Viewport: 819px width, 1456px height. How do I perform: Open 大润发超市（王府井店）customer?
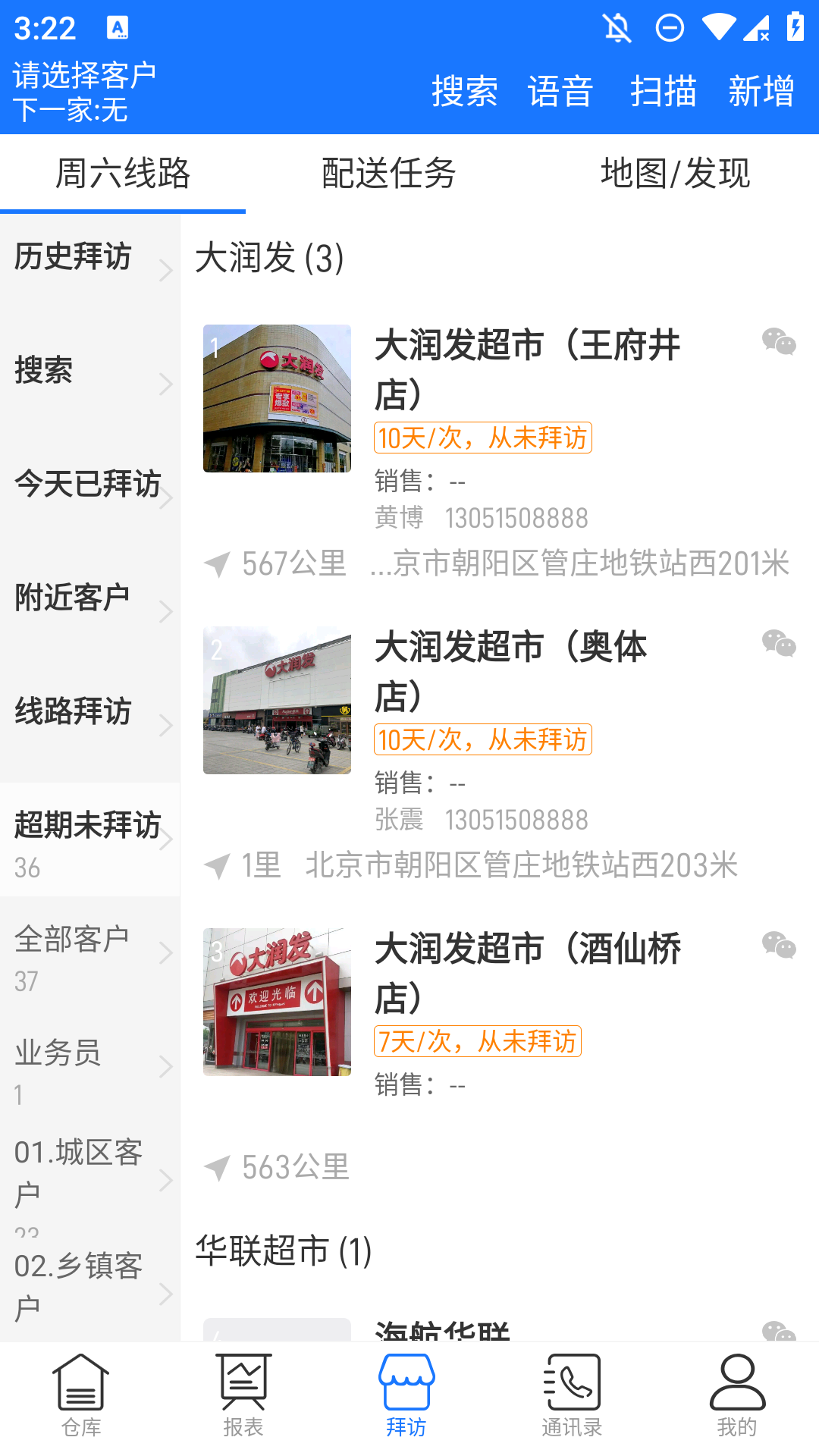tap(527, 369)
